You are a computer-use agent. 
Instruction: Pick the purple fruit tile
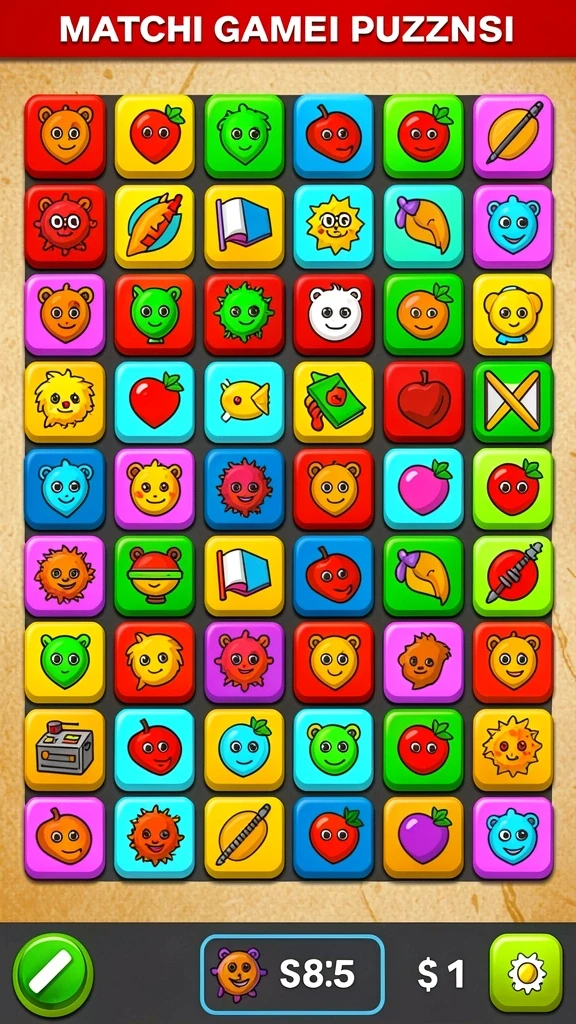click(423, 837)
